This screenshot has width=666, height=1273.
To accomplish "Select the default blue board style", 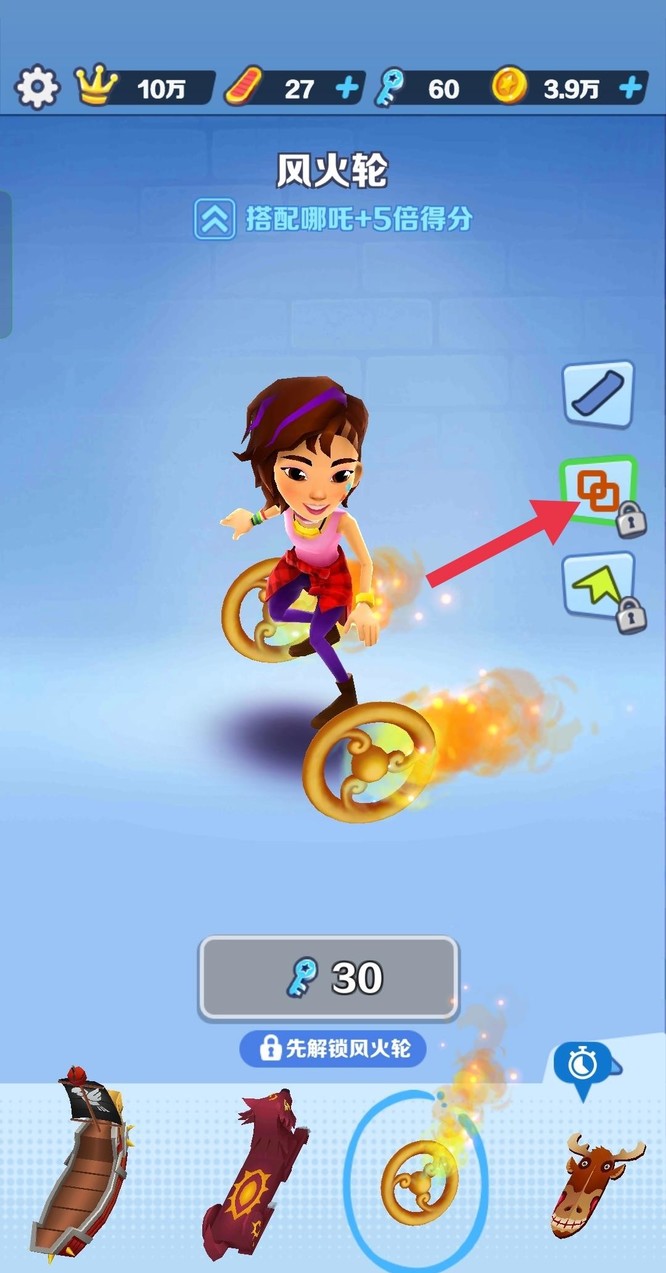I will (598, 395).
